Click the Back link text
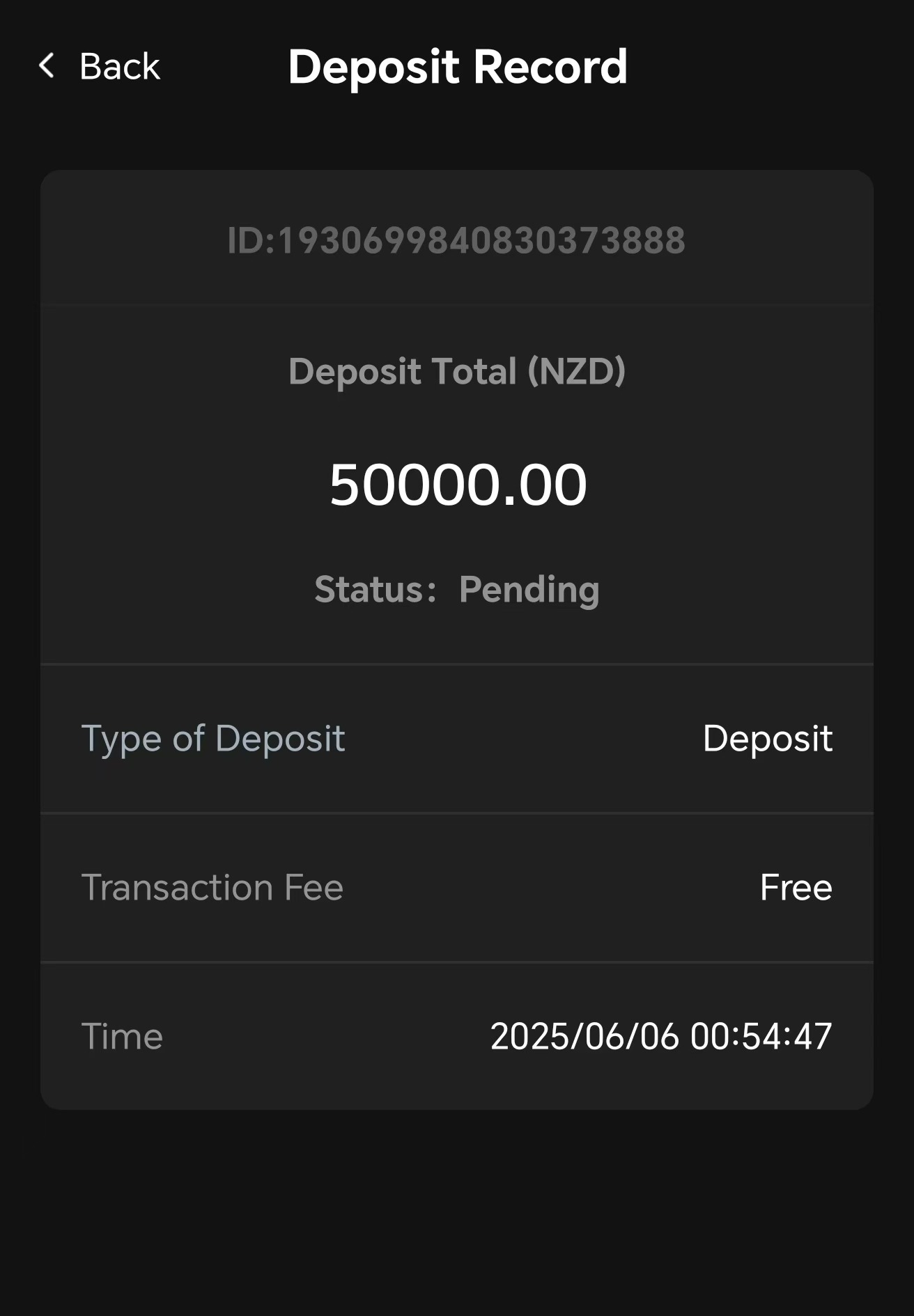Image resolution: width=914 pixels, height=1316 pixels. pyautogui.click(x=120, y=66)
